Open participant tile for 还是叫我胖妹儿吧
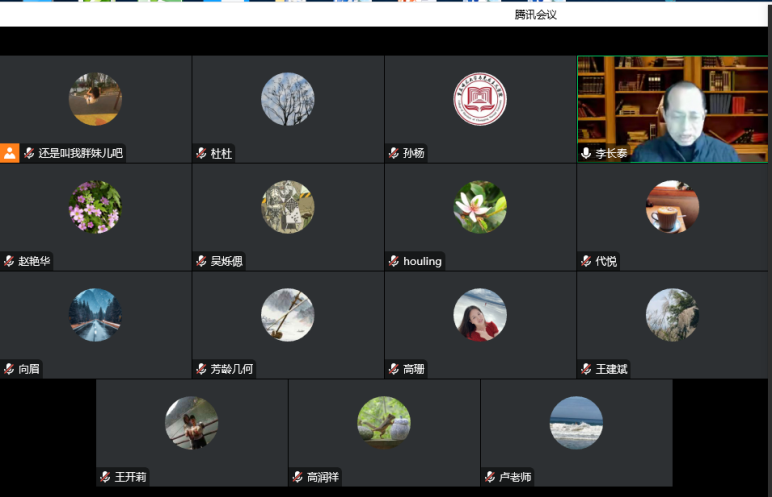The width and height of the screenshot is (772, 497). [x=95, y=108]
